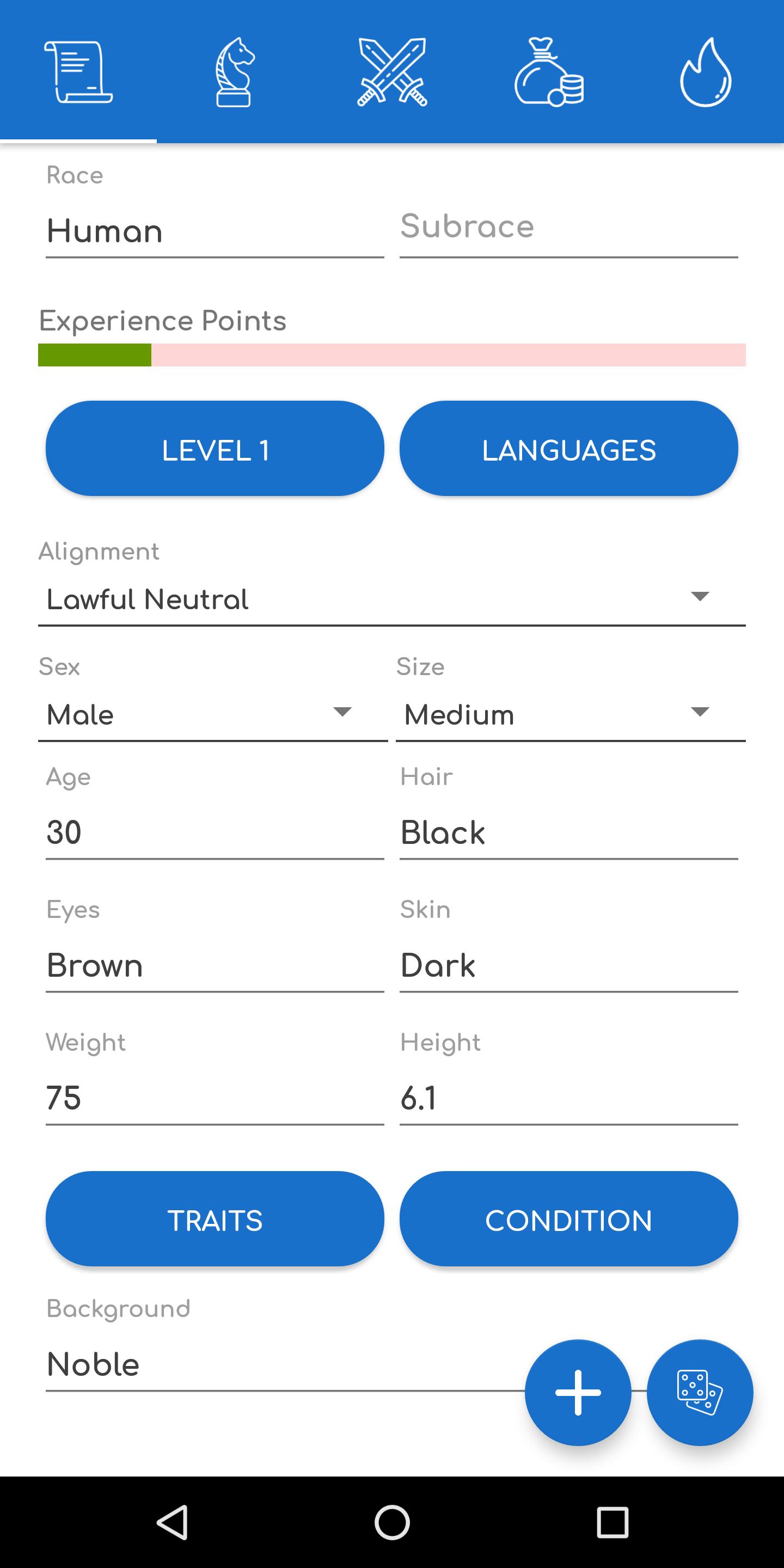Tap the Subrace input field
The image size is (784, 1568).
(x=568, y=228)
